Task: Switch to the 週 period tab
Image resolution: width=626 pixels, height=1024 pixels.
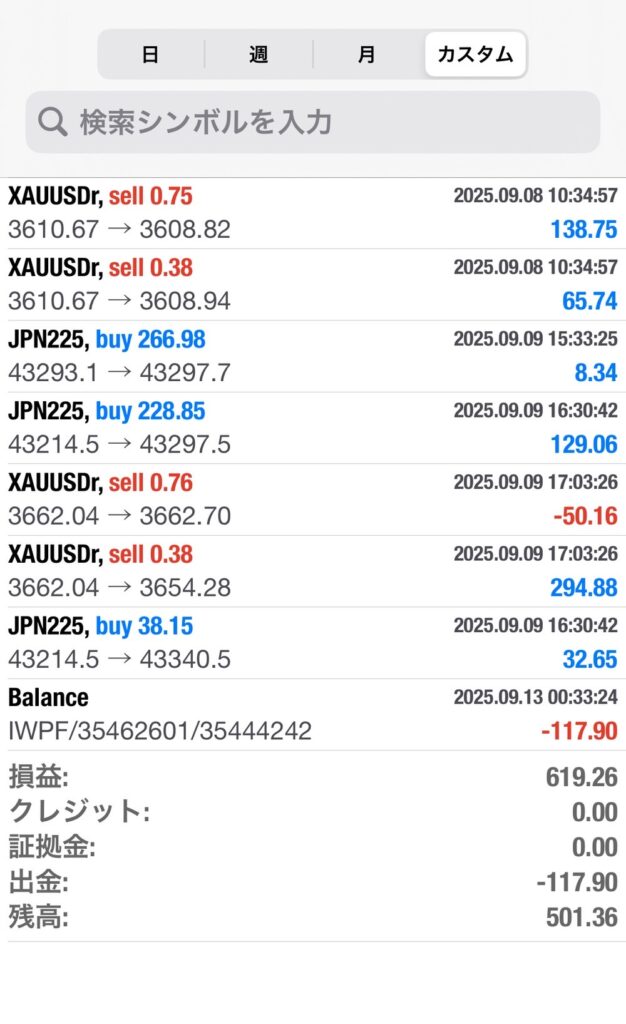Action: point(258,54)
